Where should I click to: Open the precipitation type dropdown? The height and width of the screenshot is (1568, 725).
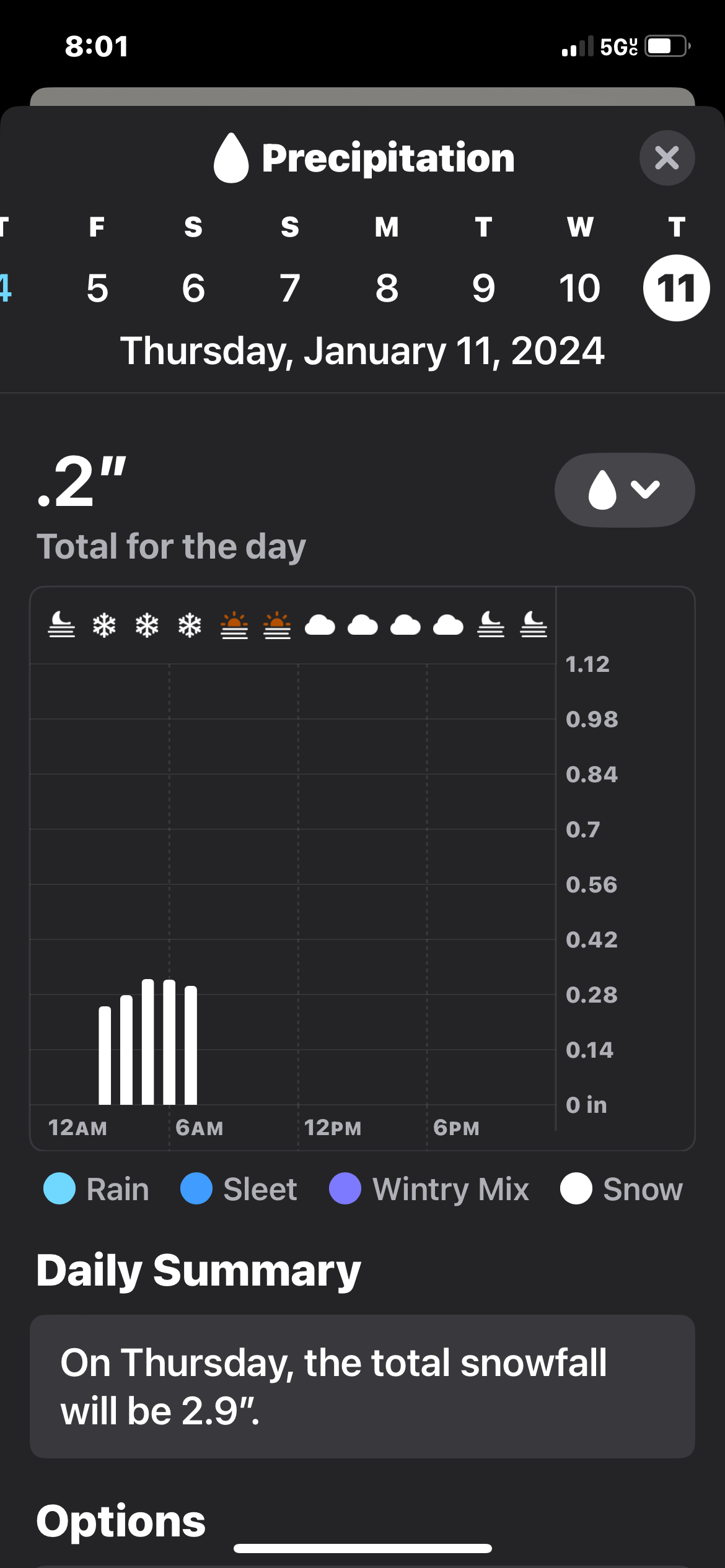coord(624,490)
